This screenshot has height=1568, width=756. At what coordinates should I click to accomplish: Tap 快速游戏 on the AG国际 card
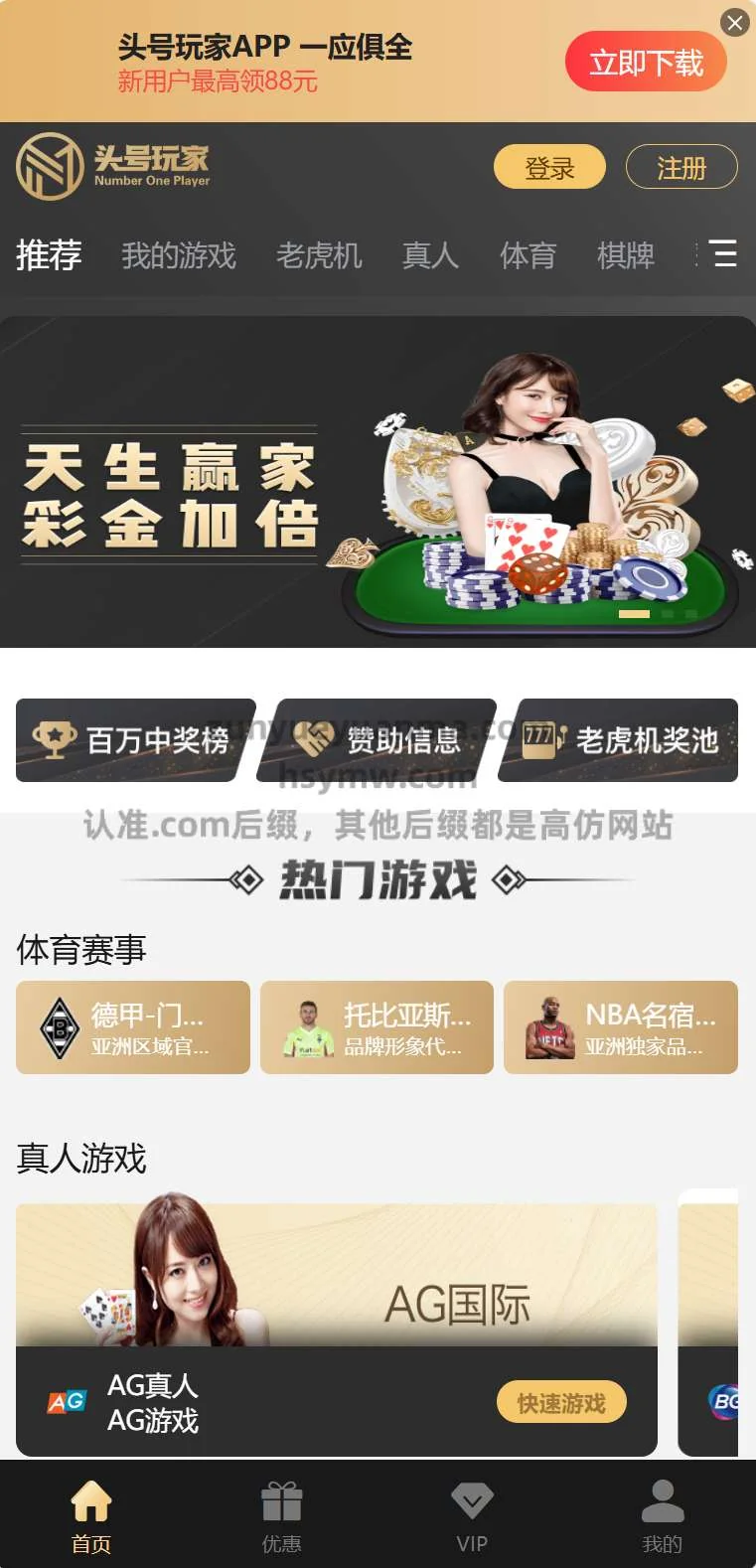(x=561, y=1402)
